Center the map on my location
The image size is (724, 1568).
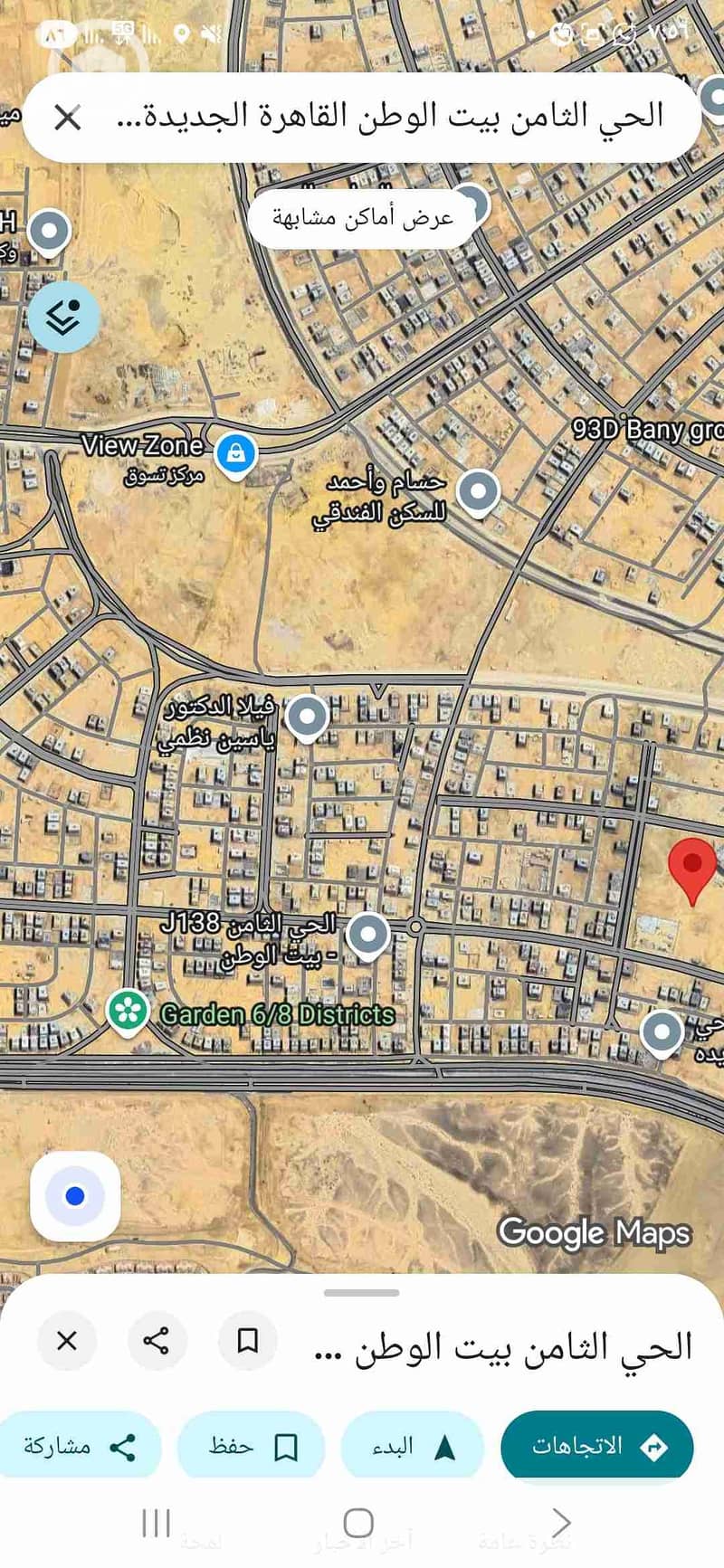click(75, 1196)
